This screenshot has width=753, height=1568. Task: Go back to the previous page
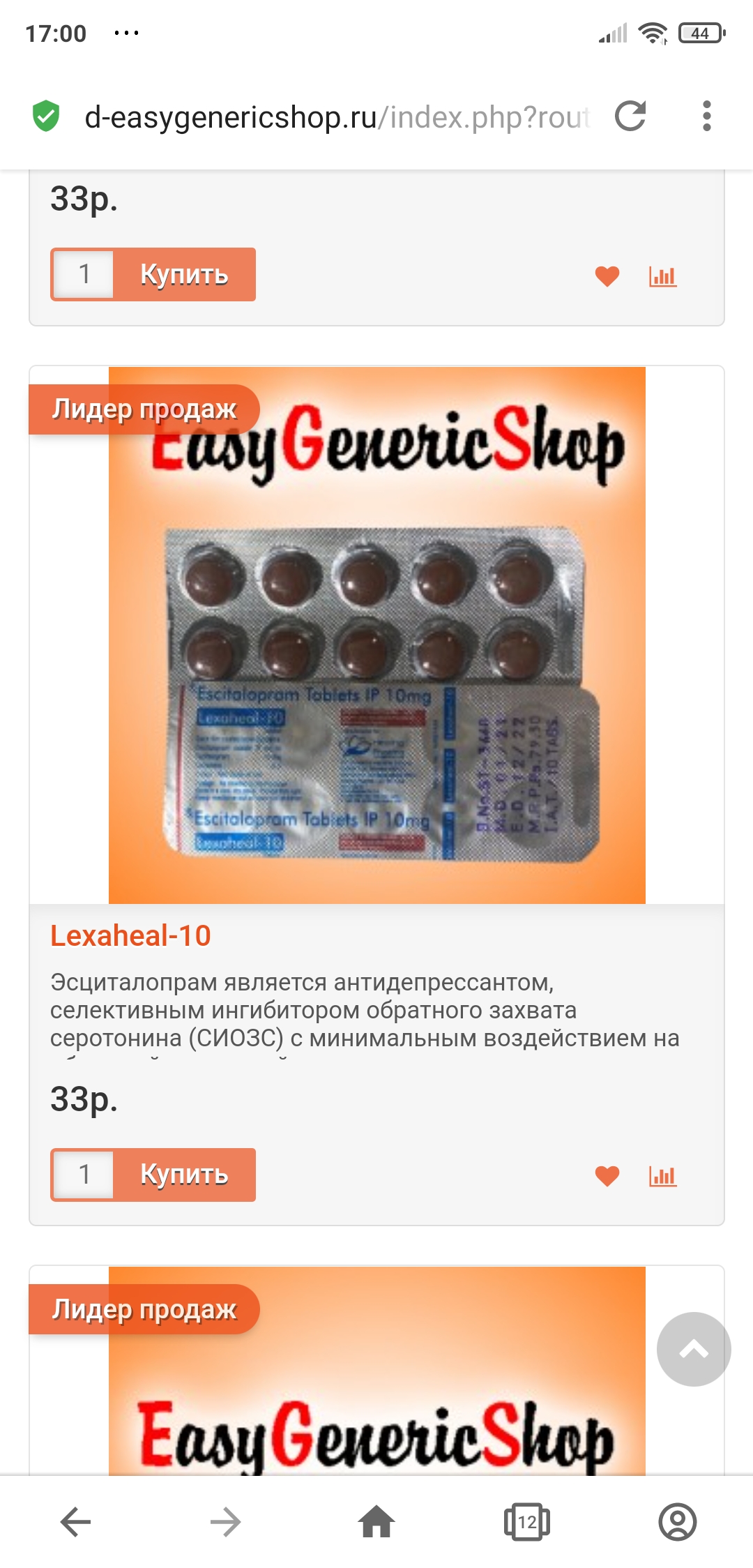tap(75, 1521)
